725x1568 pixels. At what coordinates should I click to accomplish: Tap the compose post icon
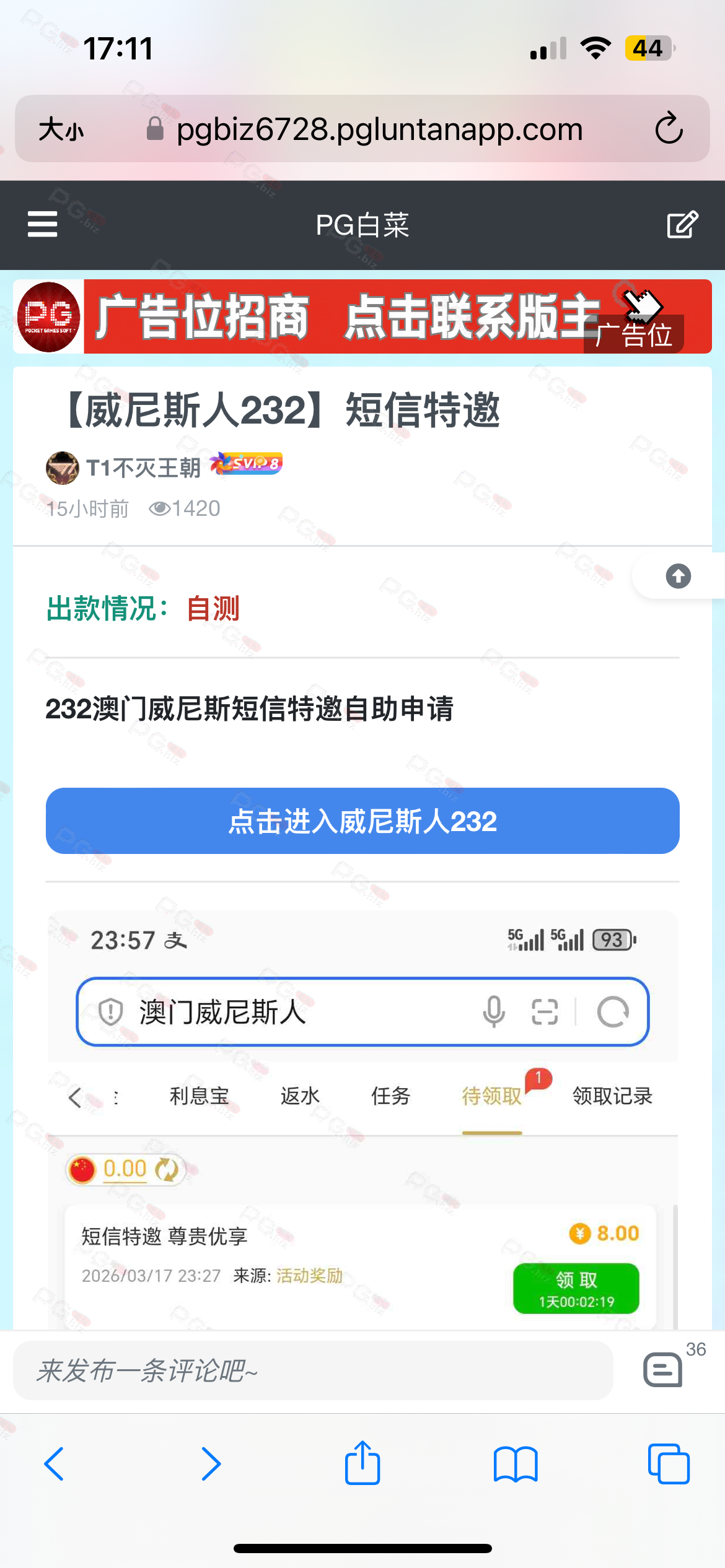tap(682, 224)
